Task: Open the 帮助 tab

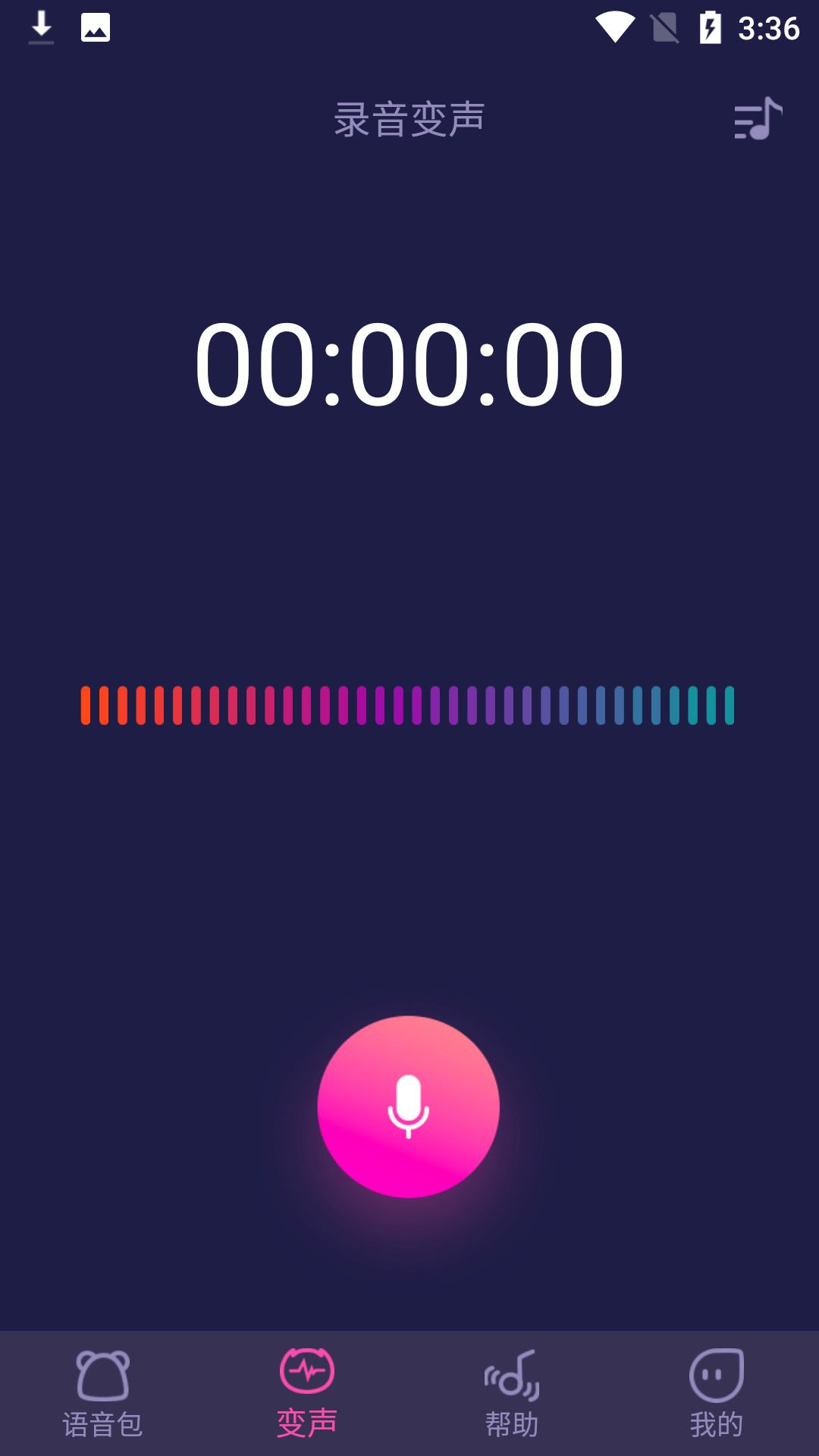Action: click(512, 1394)
